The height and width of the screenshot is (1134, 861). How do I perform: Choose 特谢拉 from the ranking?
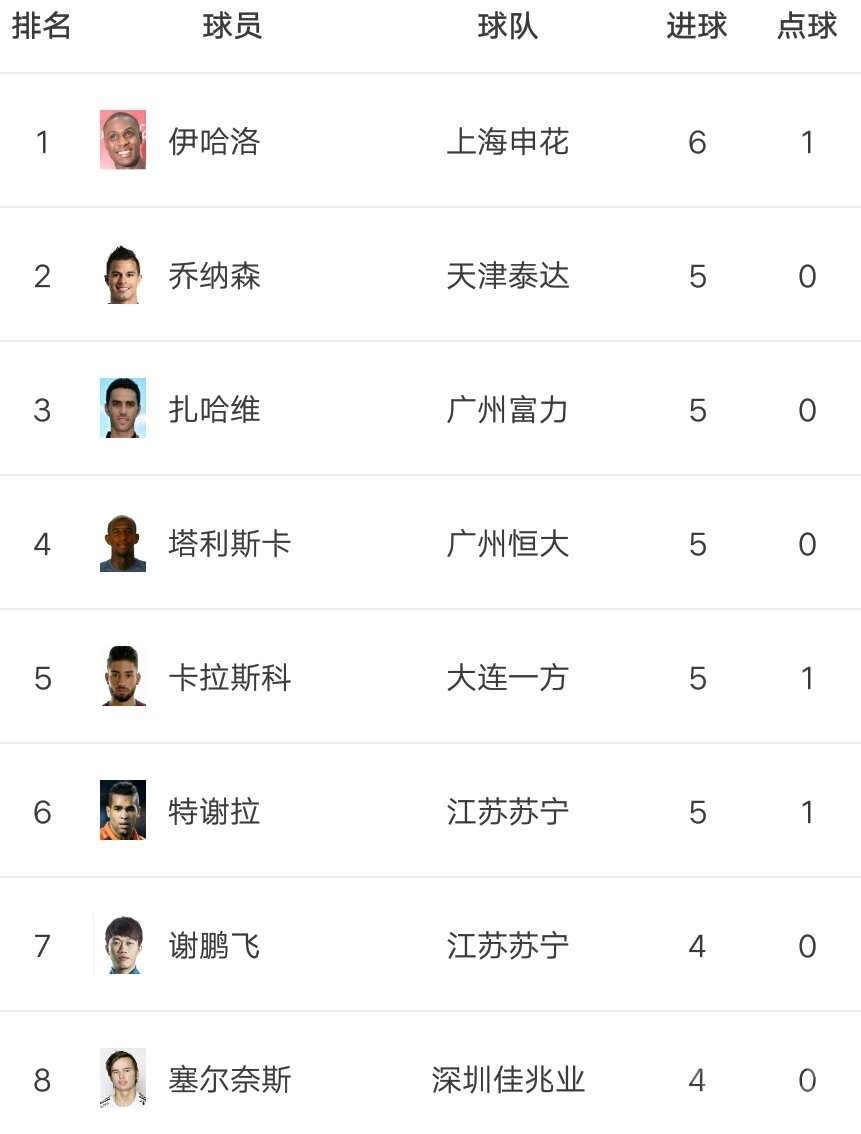coord(214,812)
